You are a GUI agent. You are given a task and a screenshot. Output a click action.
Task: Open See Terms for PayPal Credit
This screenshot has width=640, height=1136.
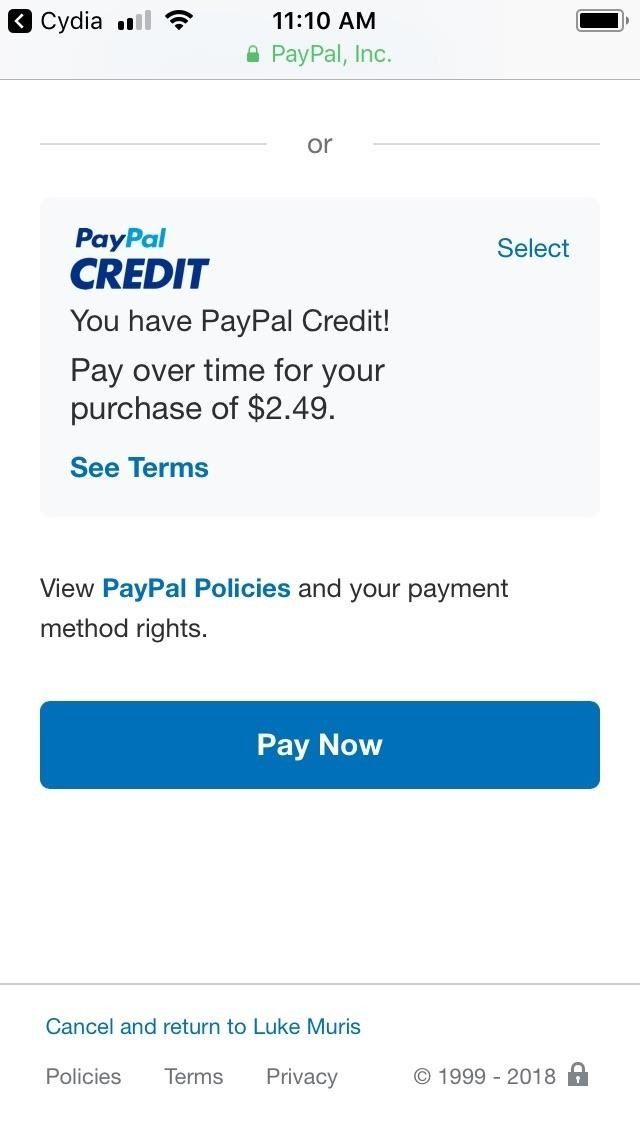[x=139, y=468]
